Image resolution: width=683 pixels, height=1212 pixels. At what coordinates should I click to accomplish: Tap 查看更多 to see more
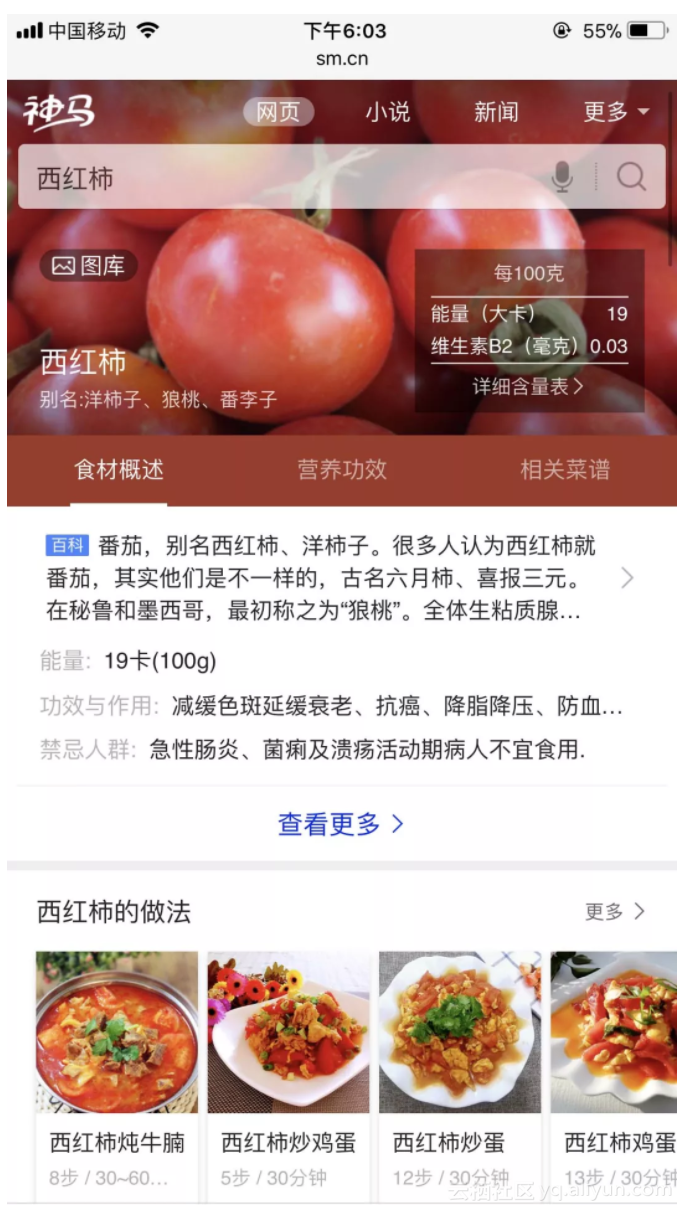click(341, 824)
